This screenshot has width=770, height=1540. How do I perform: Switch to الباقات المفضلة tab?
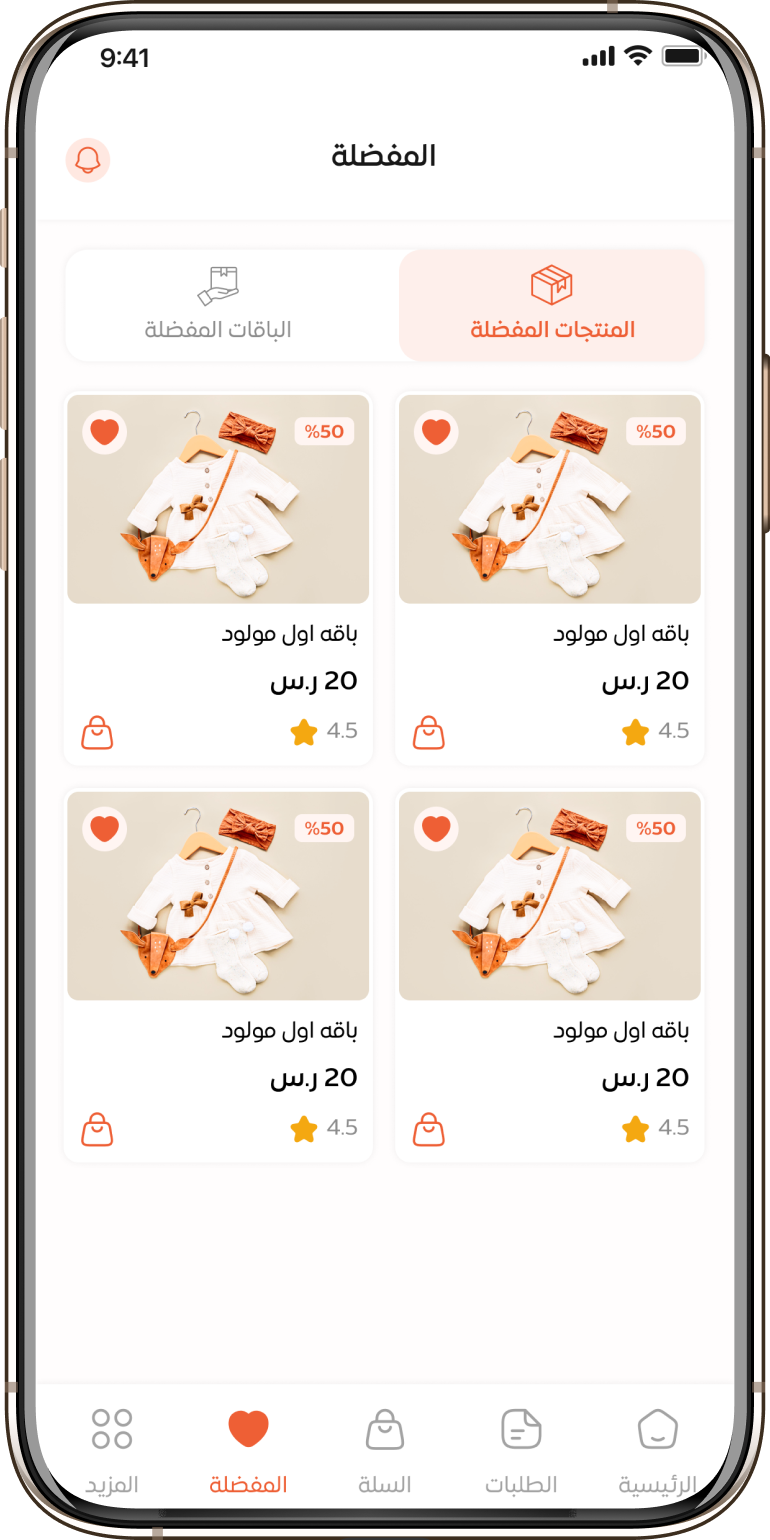click(x=218, y=305)
